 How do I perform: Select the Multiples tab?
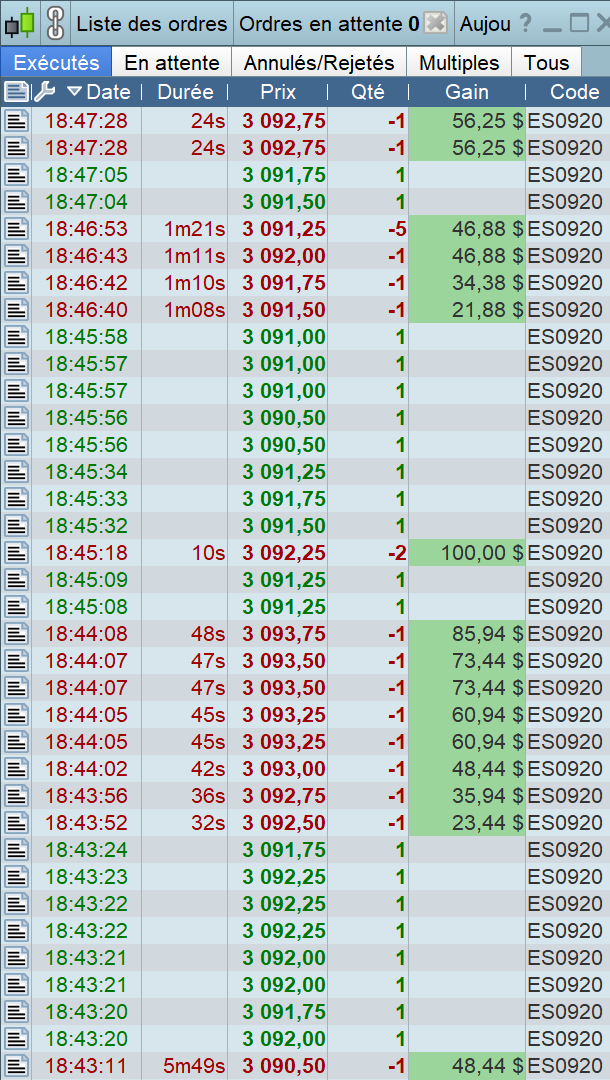[459, 63]
